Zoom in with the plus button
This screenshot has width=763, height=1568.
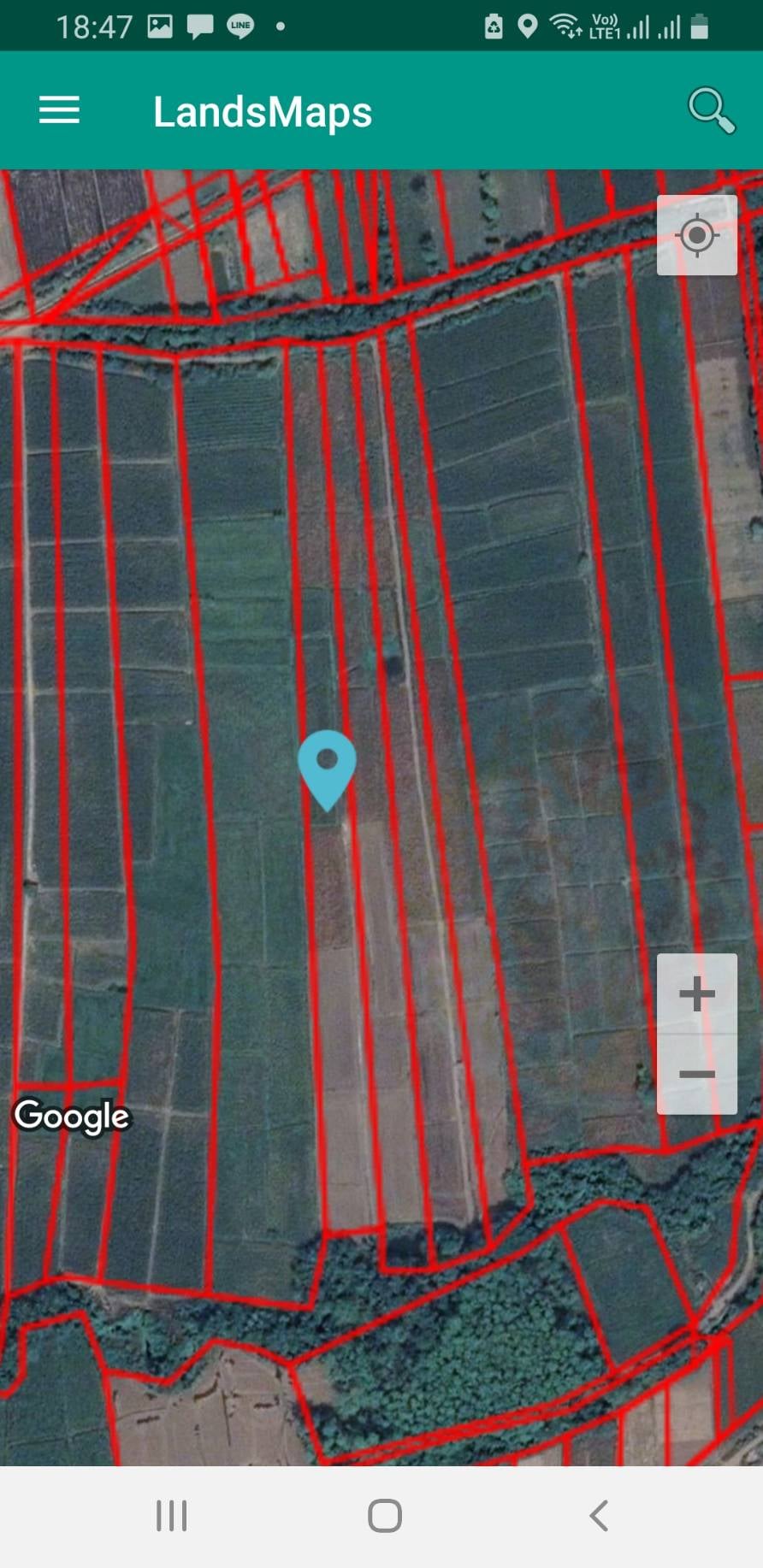pos(697,993)
